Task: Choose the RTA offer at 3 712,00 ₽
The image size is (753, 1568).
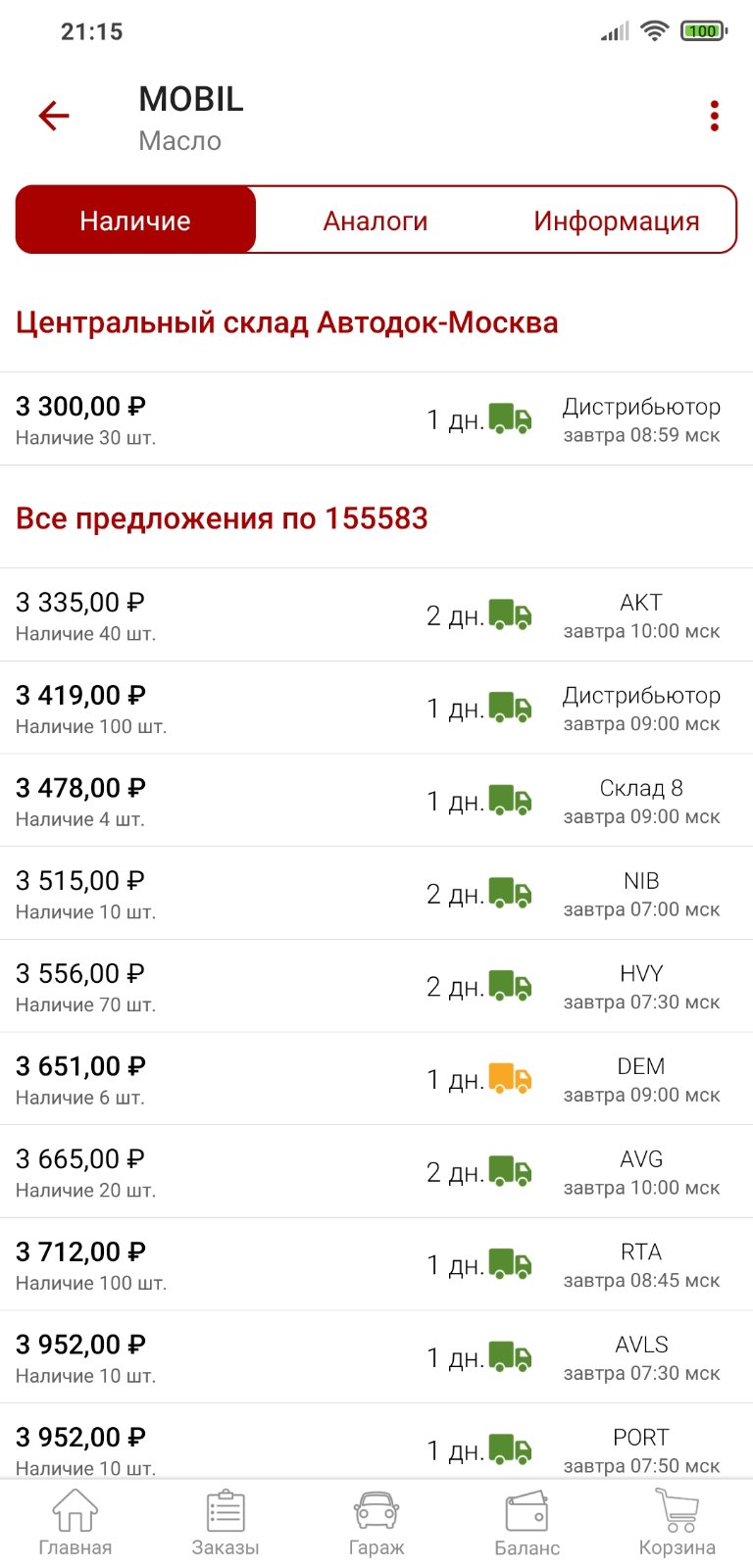Action: tap(376, 1264)
